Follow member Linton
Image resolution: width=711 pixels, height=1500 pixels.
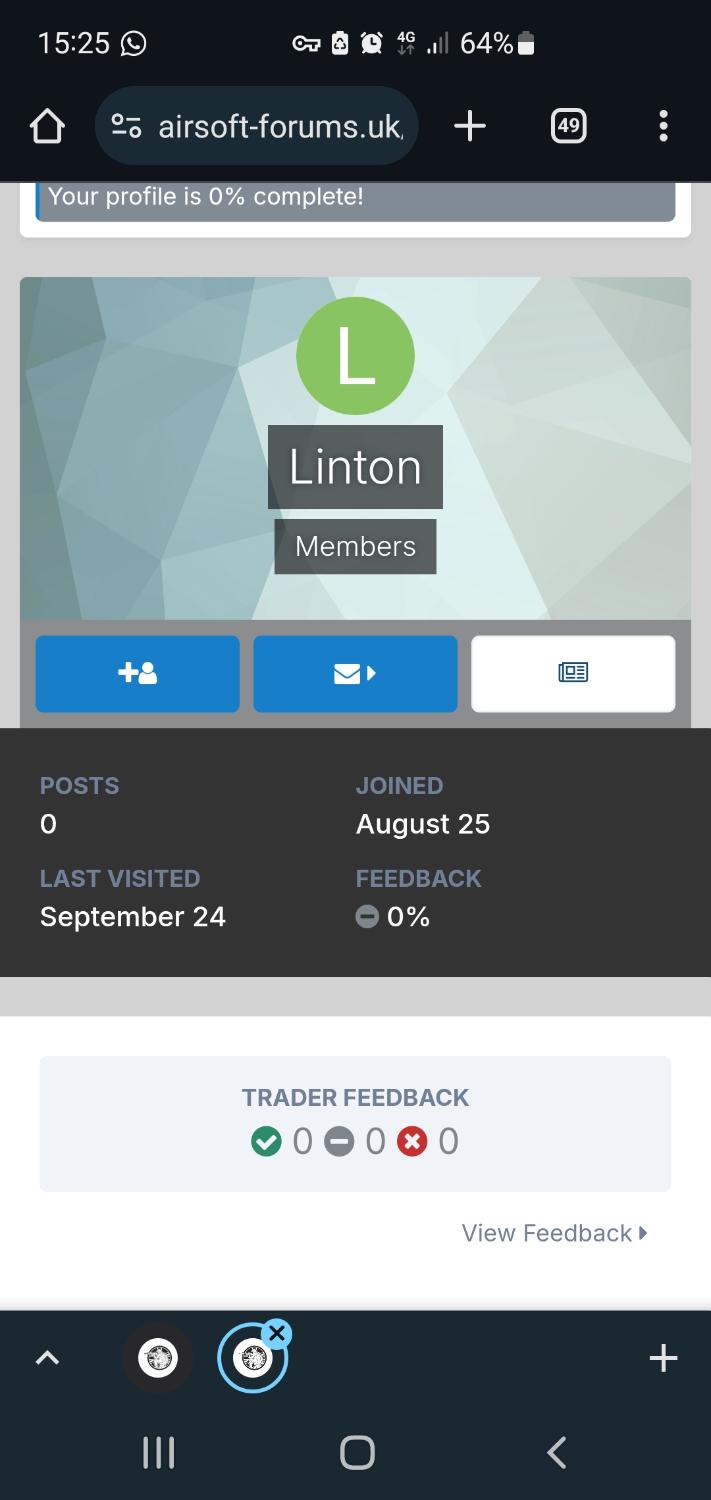pos(138,674)
